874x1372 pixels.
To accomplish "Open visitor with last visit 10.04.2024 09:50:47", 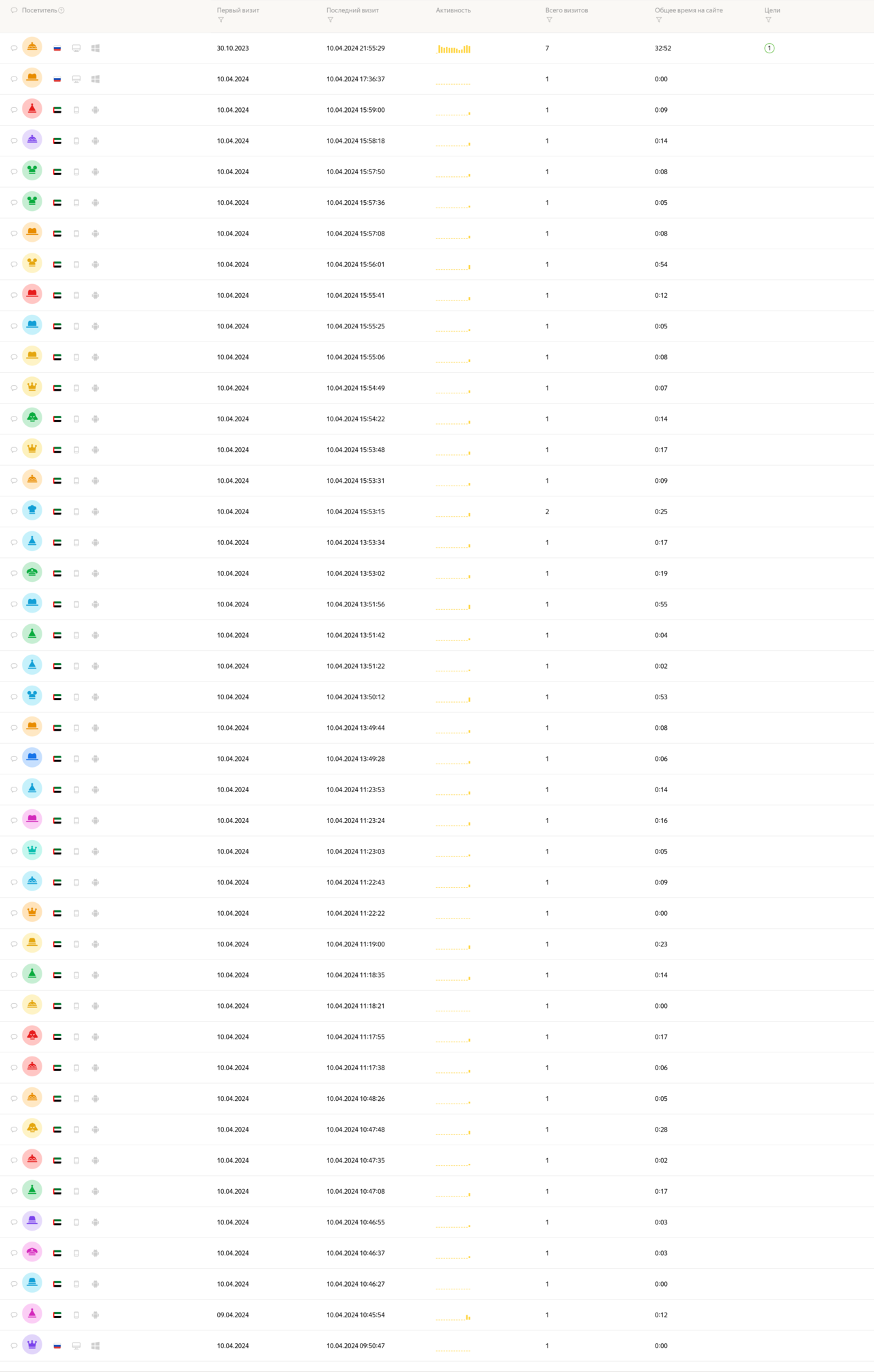I will (32, 1345).
